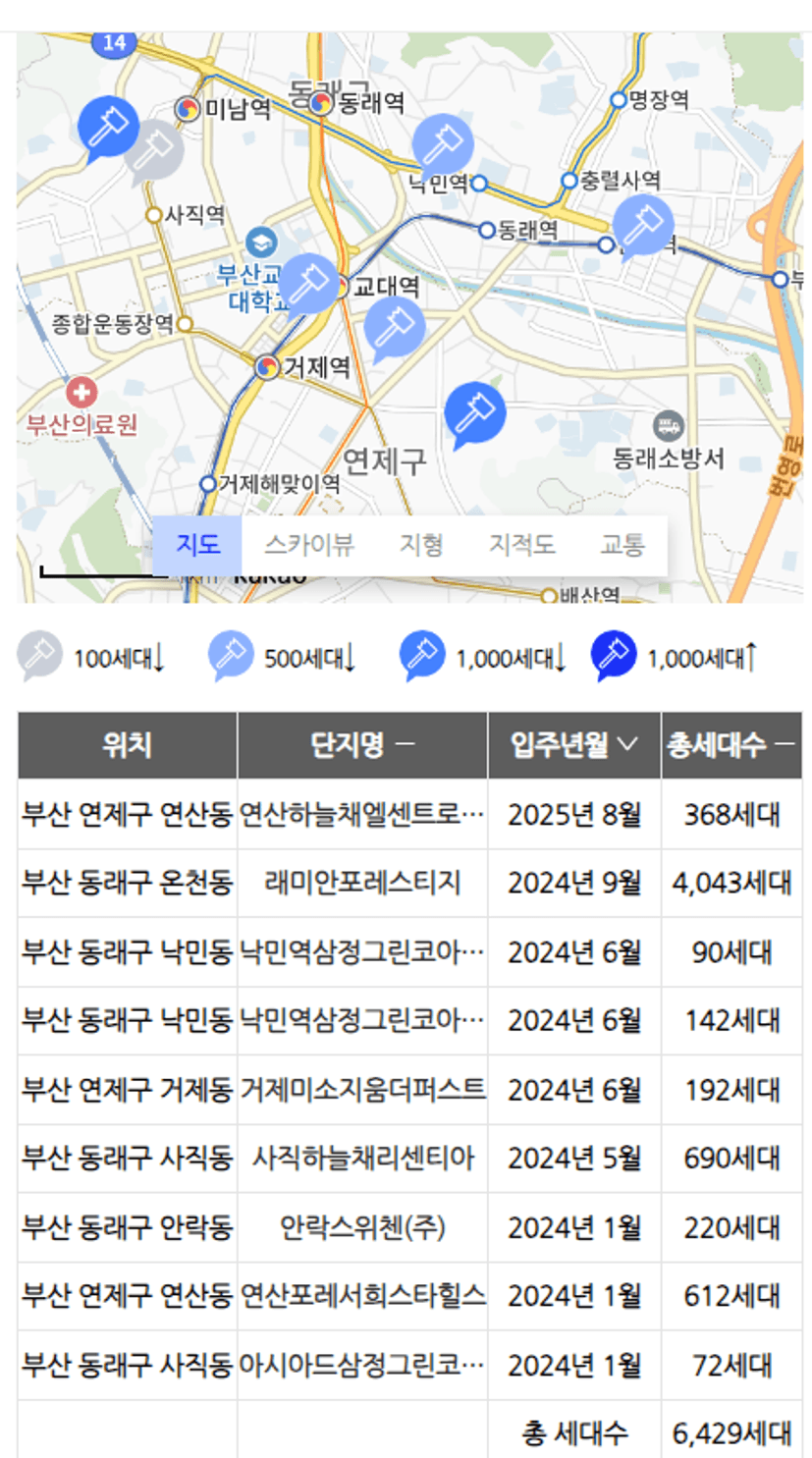Switch to the 지적도 map layer

point(521,545)
